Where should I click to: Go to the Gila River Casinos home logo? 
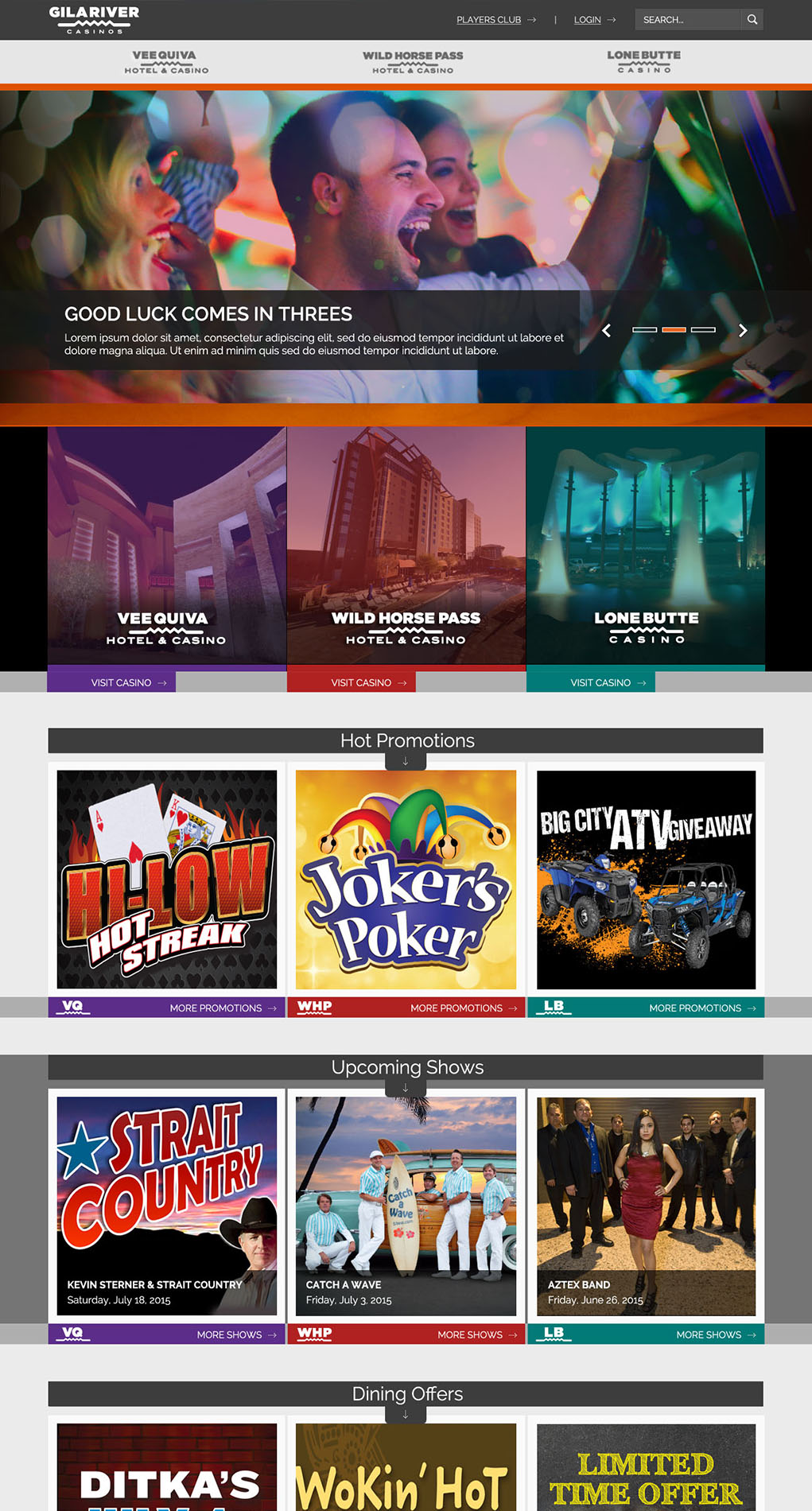point(94,20)
